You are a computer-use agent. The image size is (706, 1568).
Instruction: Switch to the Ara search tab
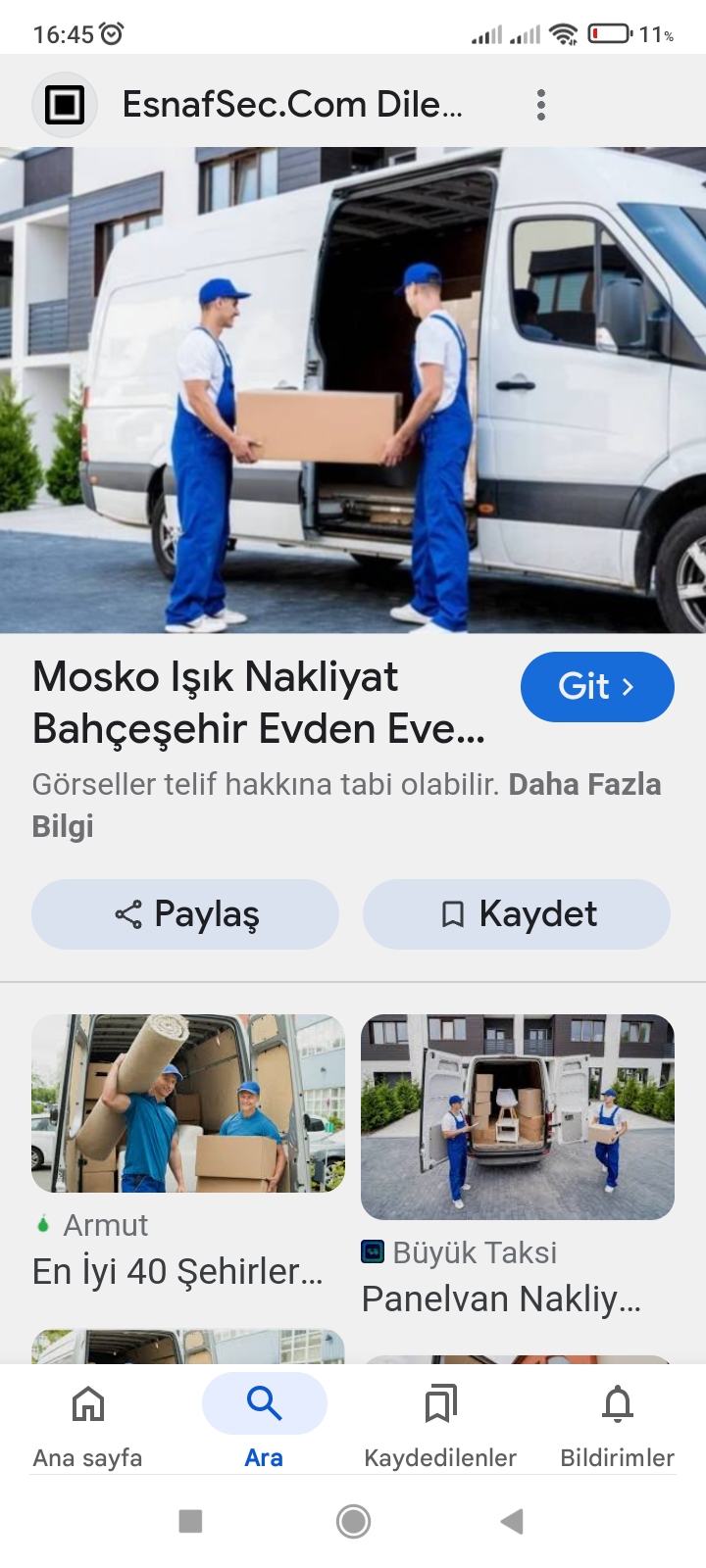tap(264, 1427)
